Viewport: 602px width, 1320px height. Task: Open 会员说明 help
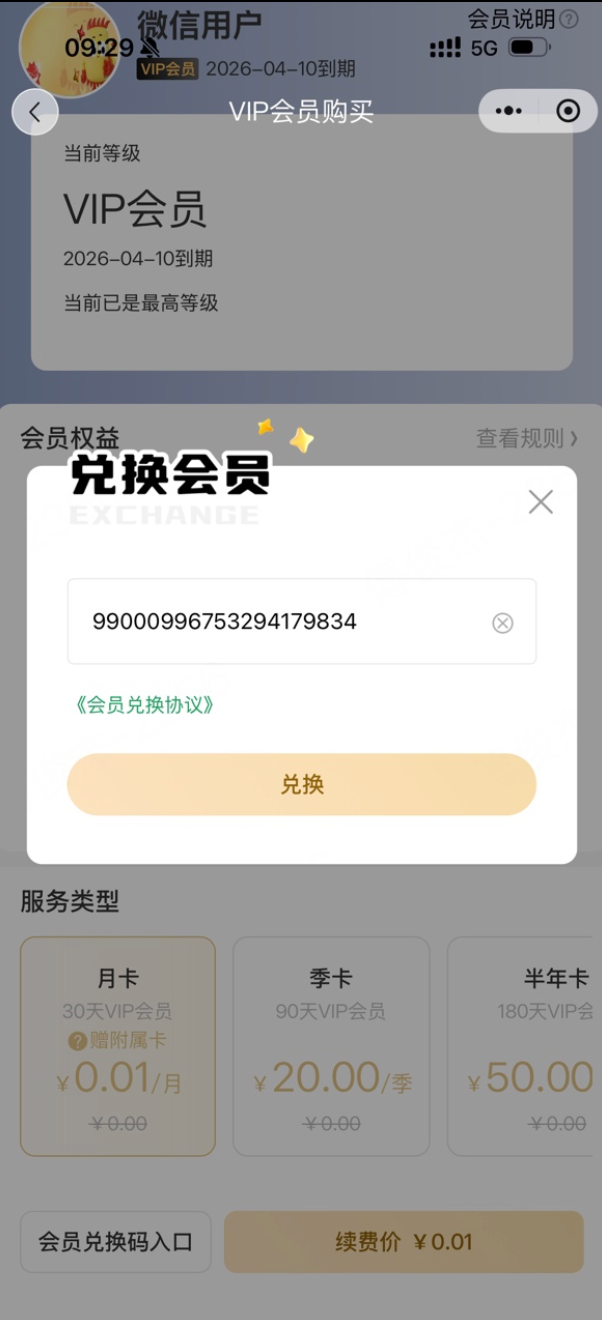[x=522, y=19]
